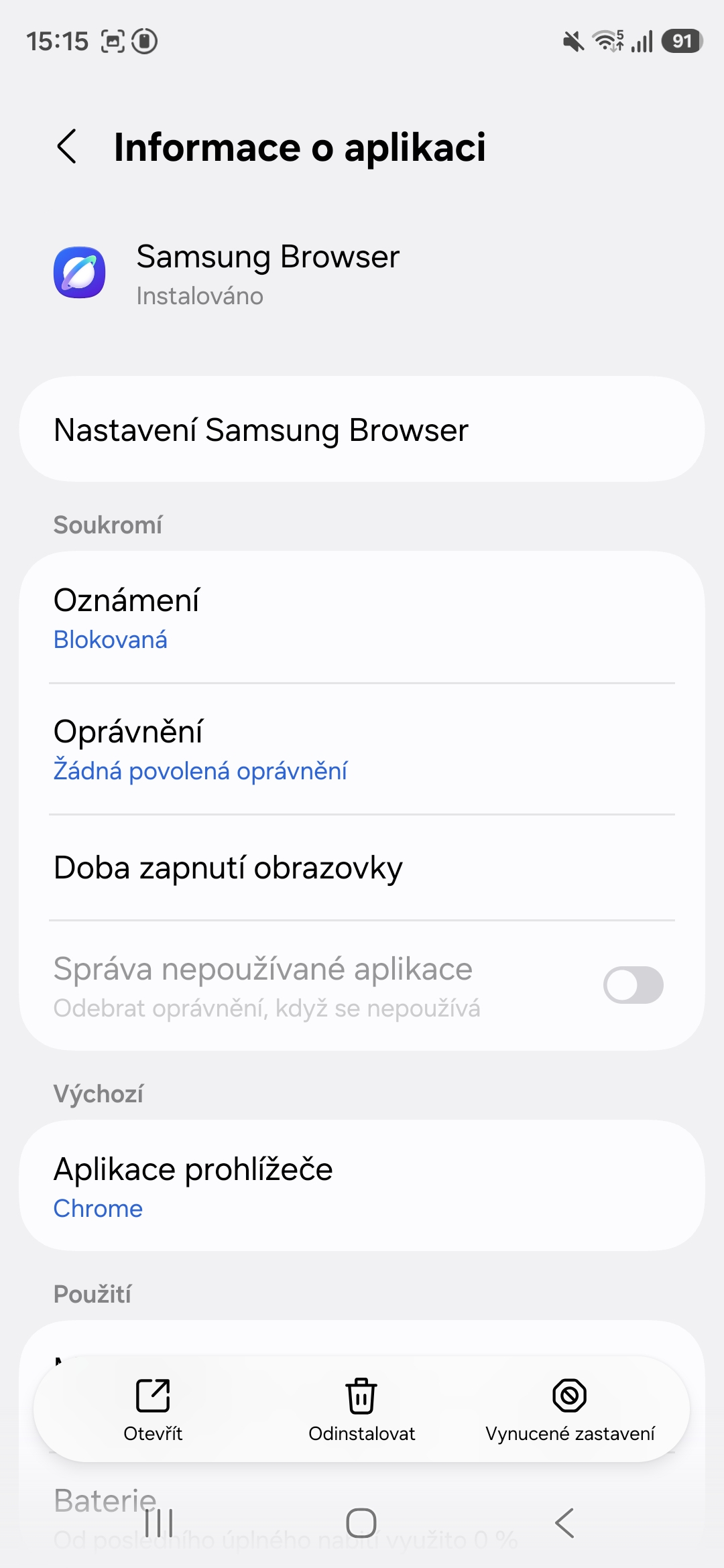Image resolution: width=724 pixels, height=1568 pixels.
Task: Go back from Informace o aplikaci
Action: [x=67, y=147]
